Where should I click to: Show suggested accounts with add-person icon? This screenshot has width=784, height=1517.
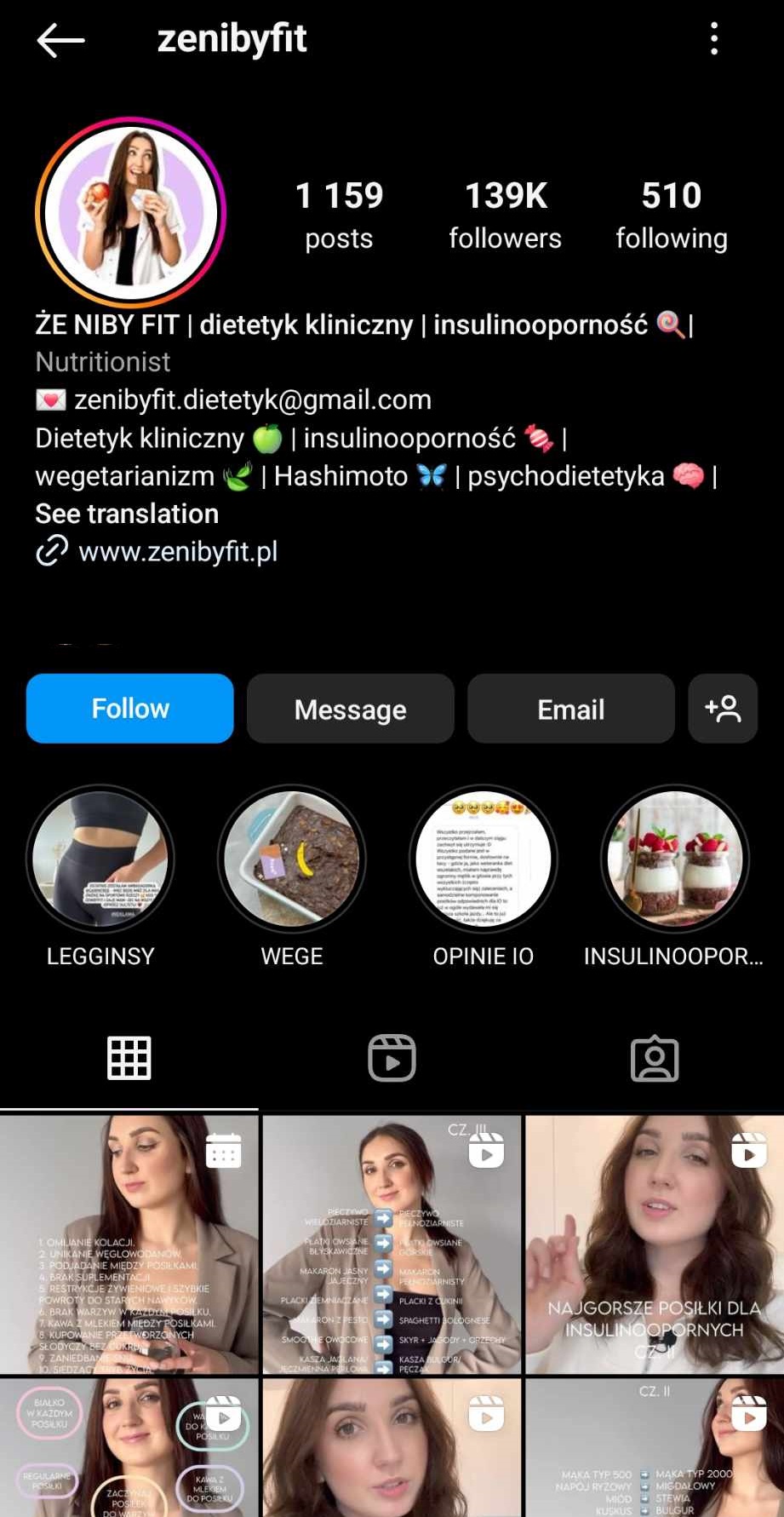tap(722, 709)
